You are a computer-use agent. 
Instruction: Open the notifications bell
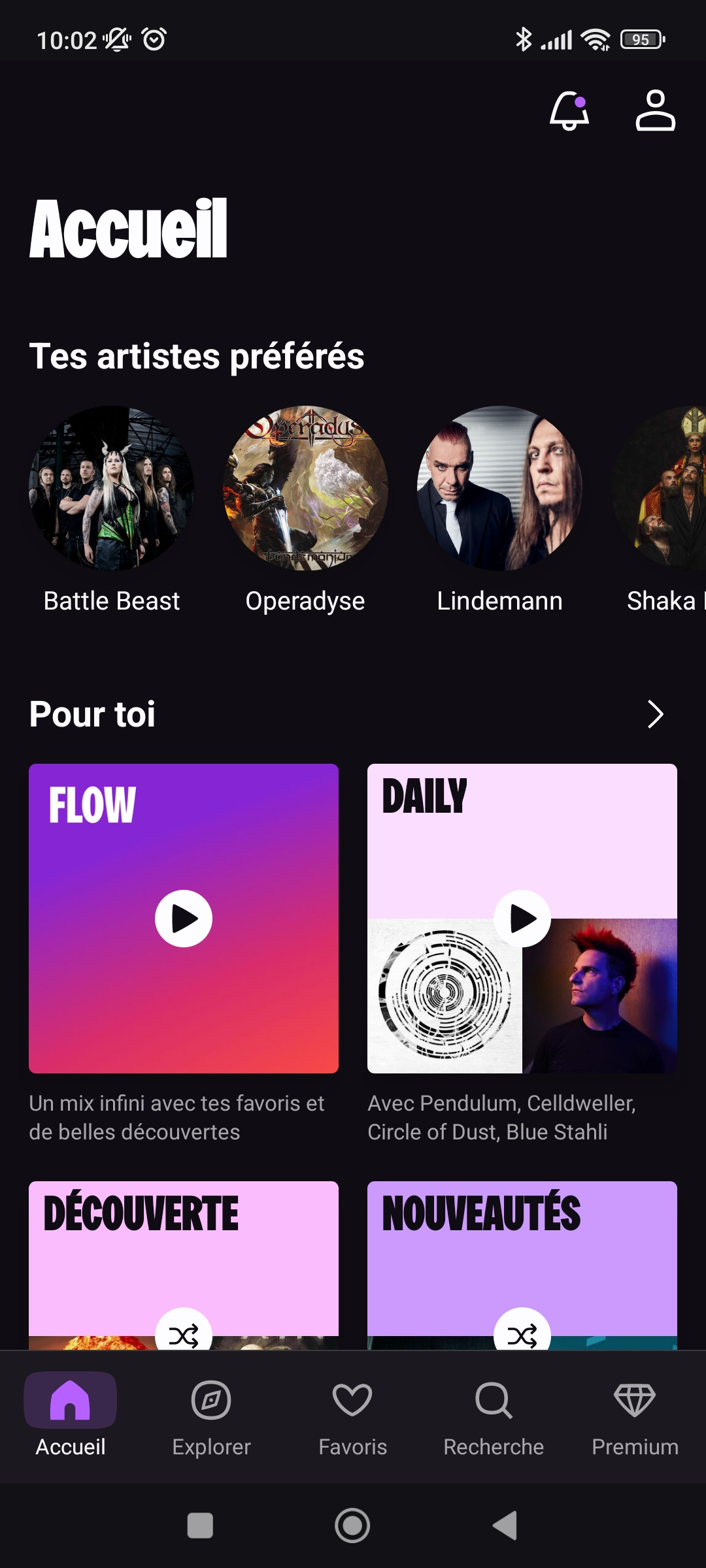568,110
